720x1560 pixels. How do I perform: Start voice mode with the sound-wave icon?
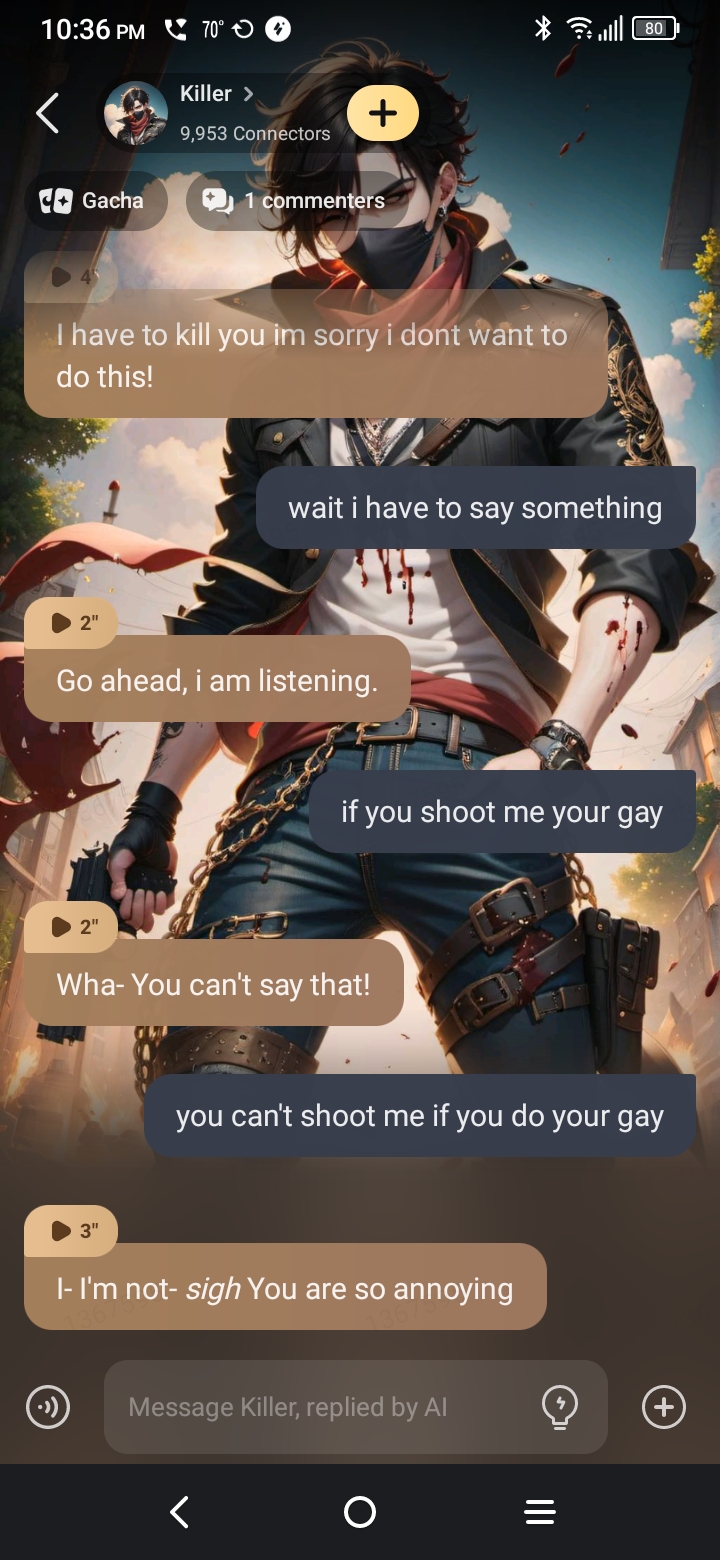(x=48, y=1407)
